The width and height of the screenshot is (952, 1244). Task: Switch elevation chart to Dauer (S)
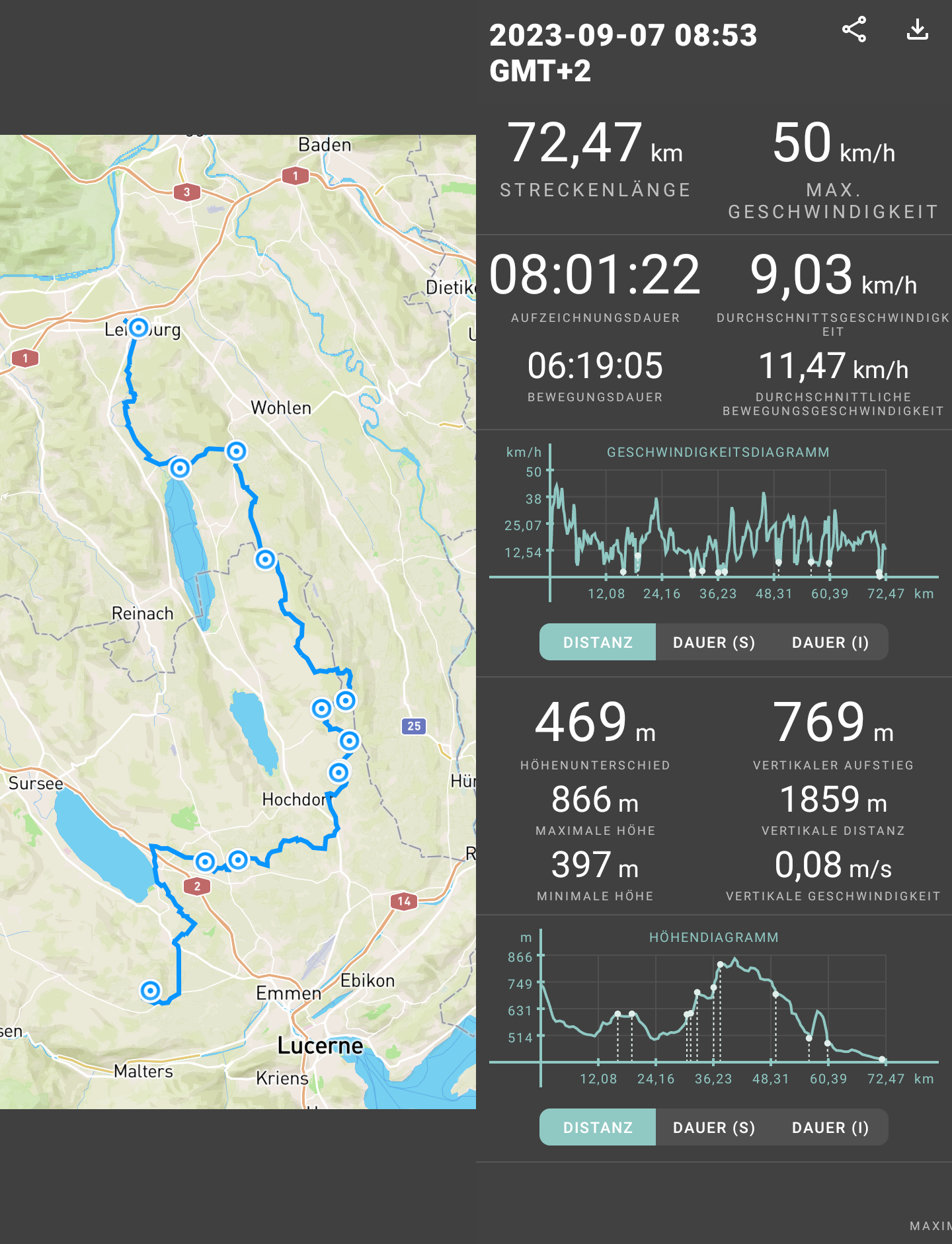[x=713, y=1127]
